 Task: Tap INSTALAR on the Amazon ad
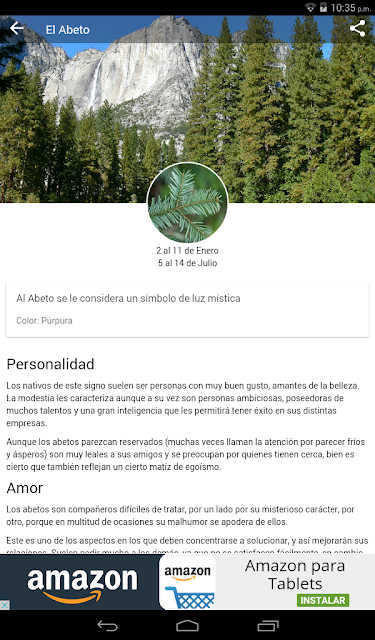[323, 600]
